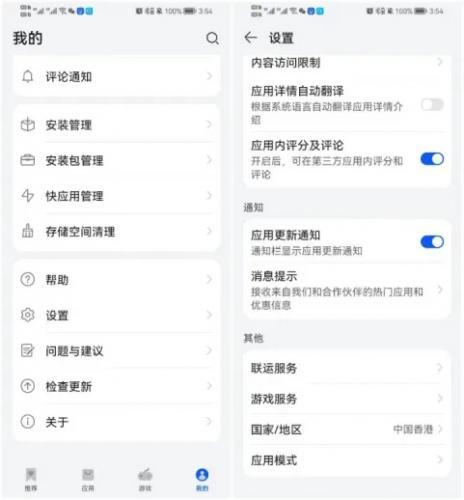This screenshot has width=464, height=500.
Task: Open the 设置 row with the gear icon
Action: coord(116,315)
